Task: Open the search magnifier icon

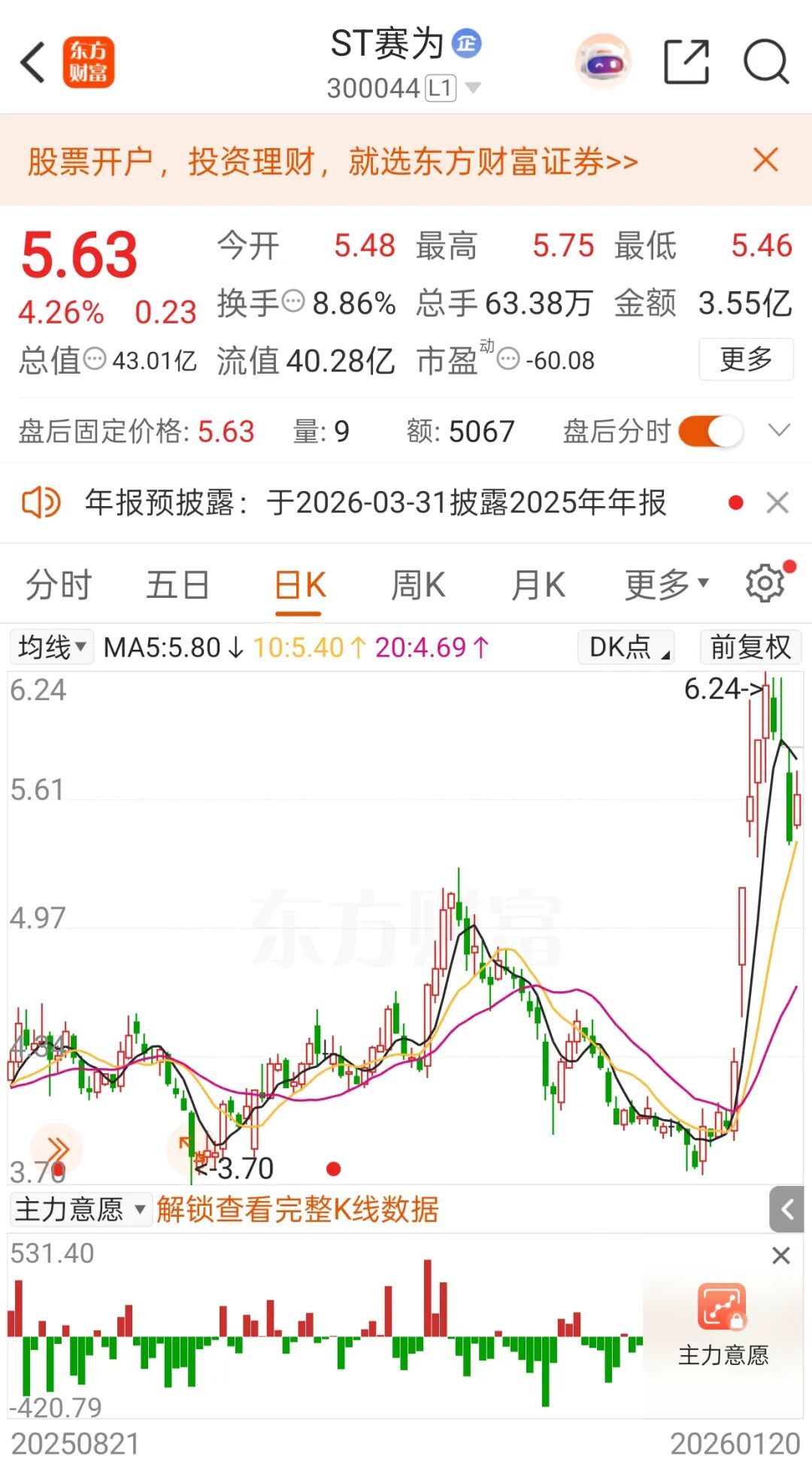Action: click(x=765, y=62)
